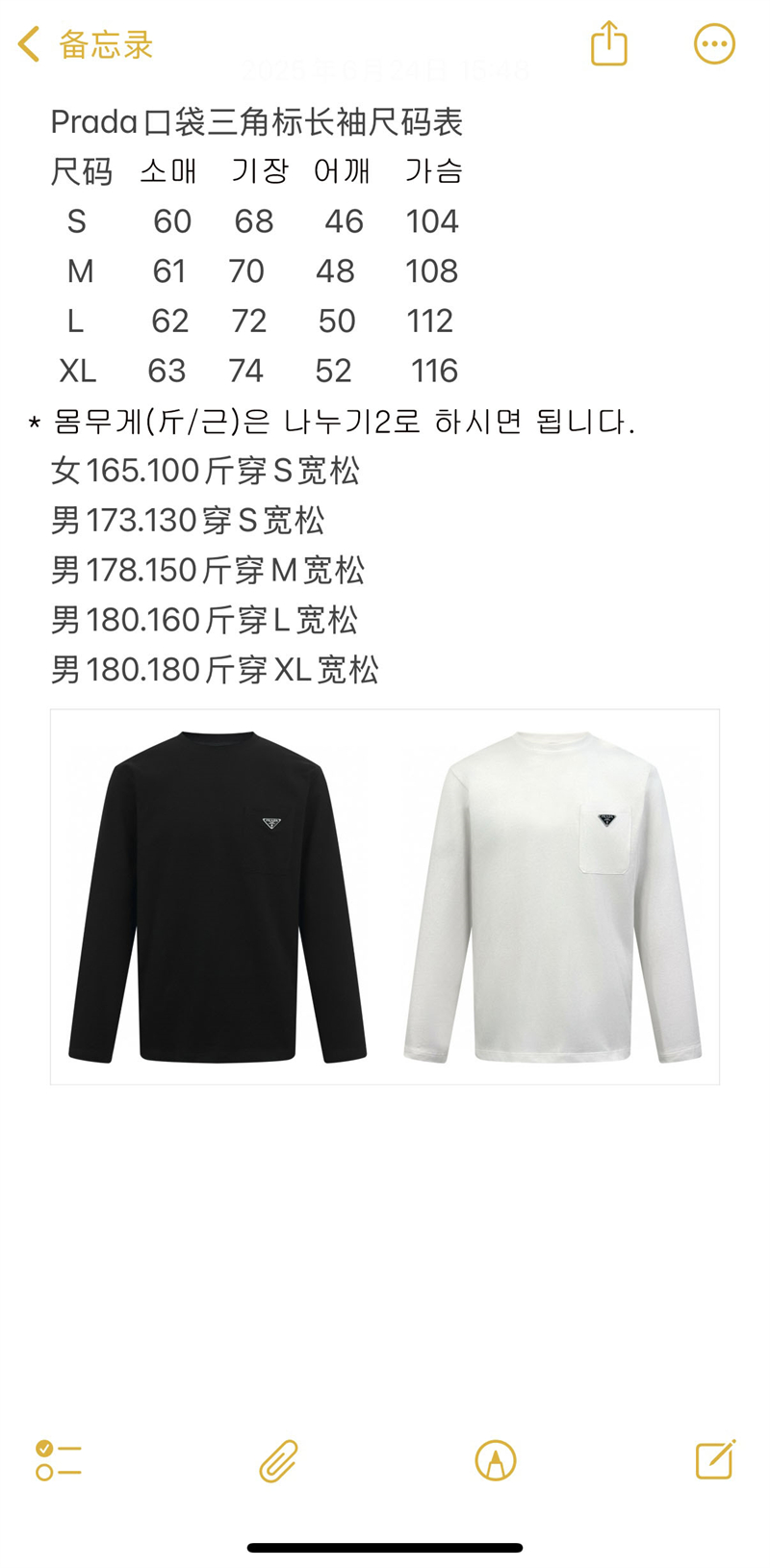The image size is (770, 1568).
Task: Add a checklist to the note
Action: click(59, 1460)
